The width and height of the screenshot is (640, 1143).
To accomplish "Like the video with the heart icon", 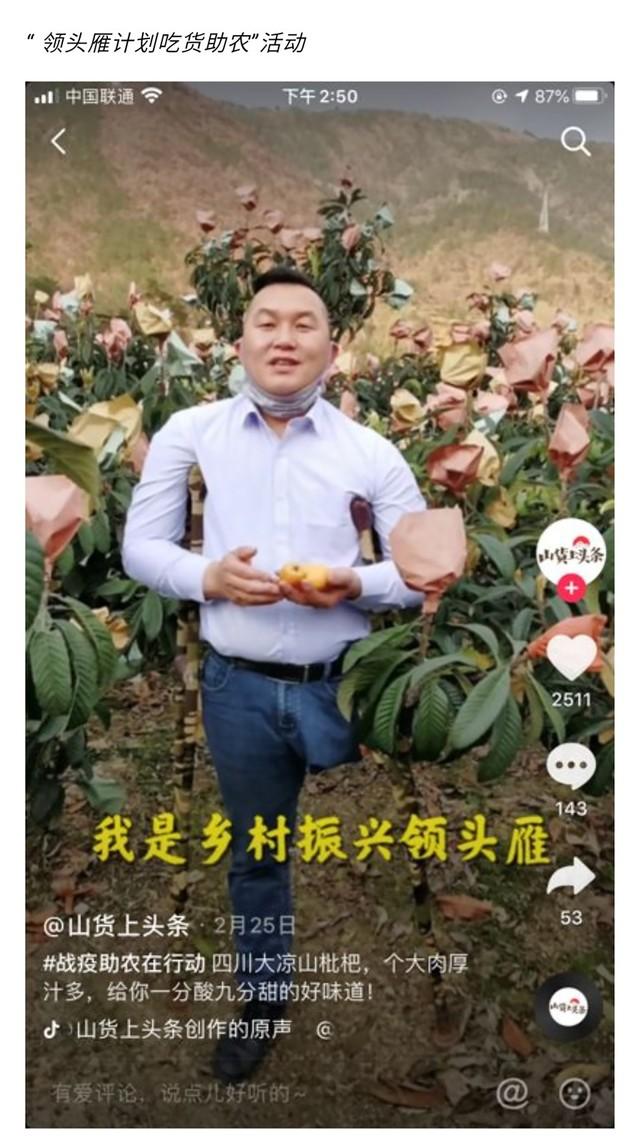I will click(x=571, y=656).
